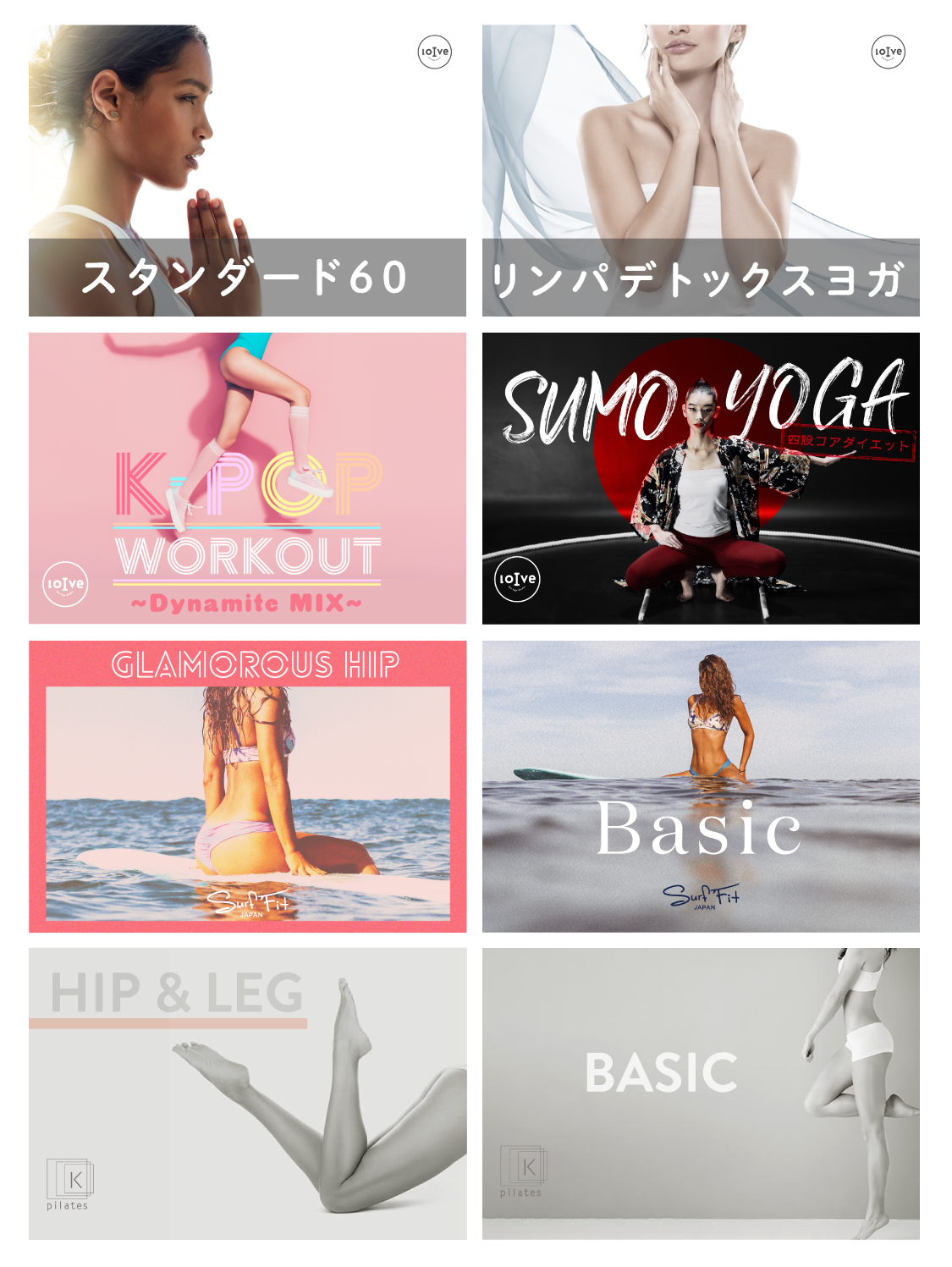Choose the Surf Fit Basic program
Image resolution: width=952 pixels, height=1267 pixels.
click(701, 786)
